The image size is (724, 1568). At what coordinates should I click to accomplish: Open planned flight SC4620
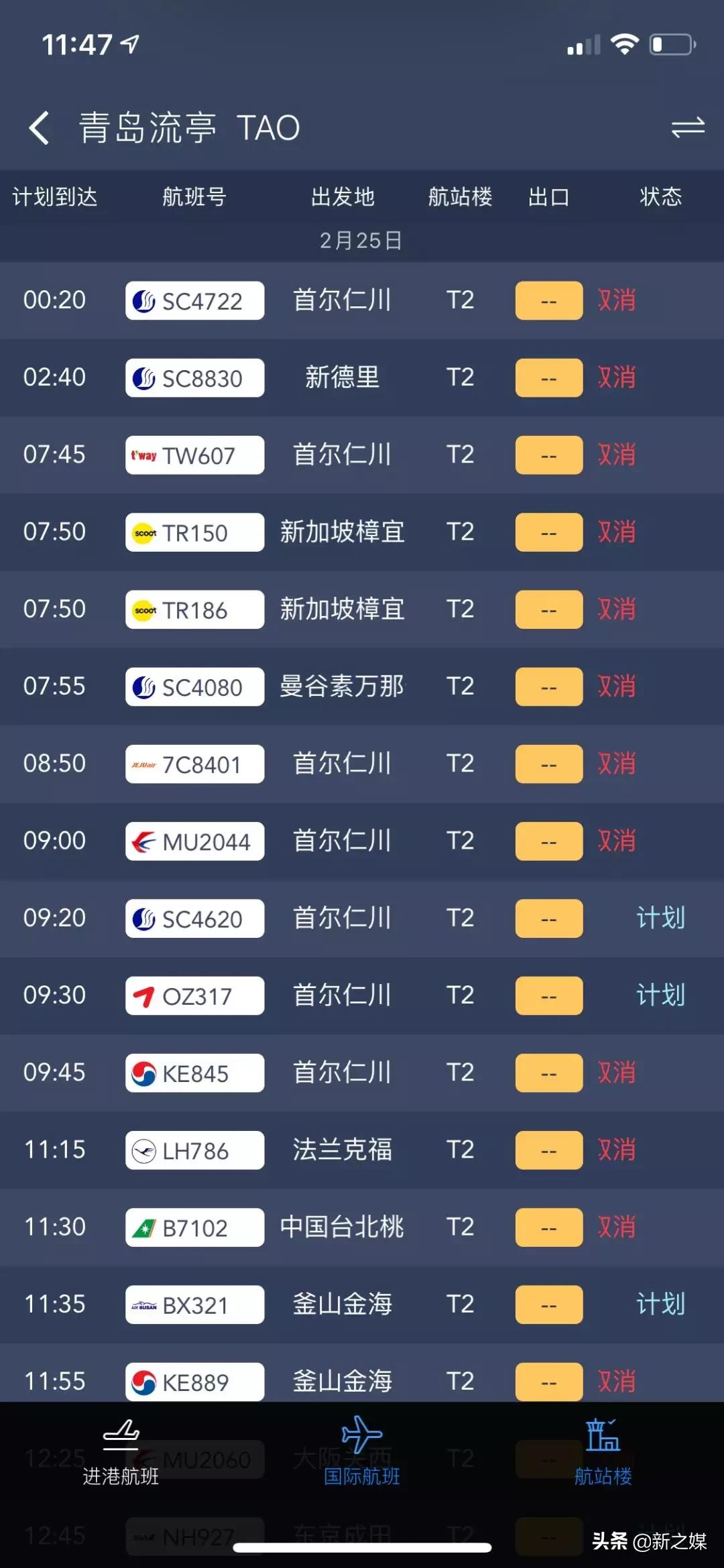click(x=362, y=918)
